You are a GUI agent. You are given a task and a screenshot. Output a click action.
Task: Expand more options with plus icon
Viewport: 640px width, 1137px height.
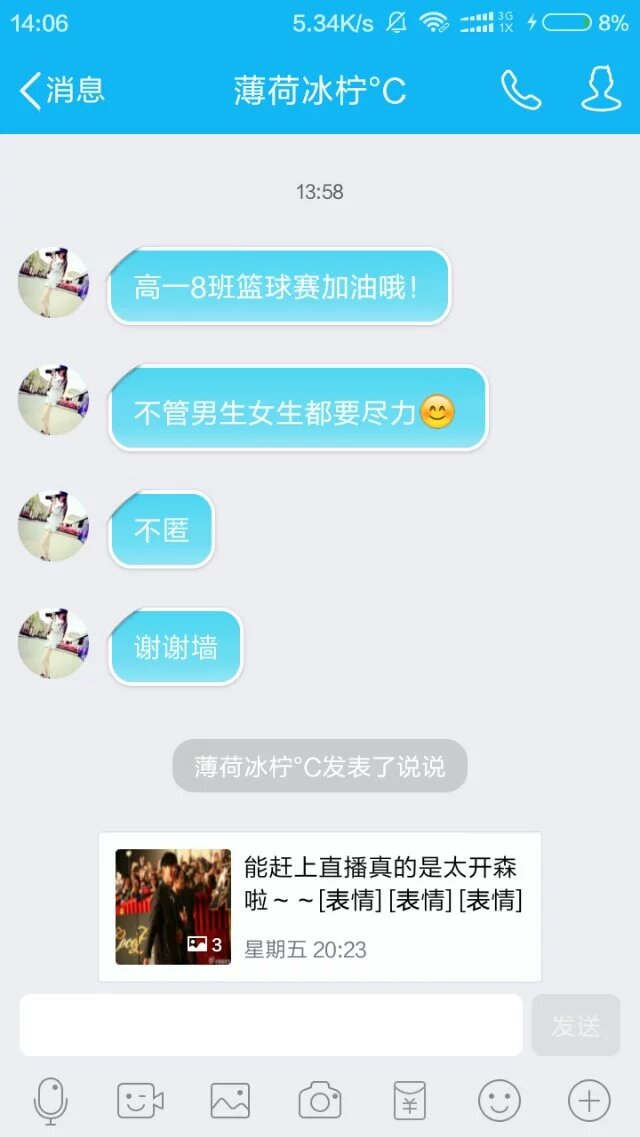(589, 1101)
